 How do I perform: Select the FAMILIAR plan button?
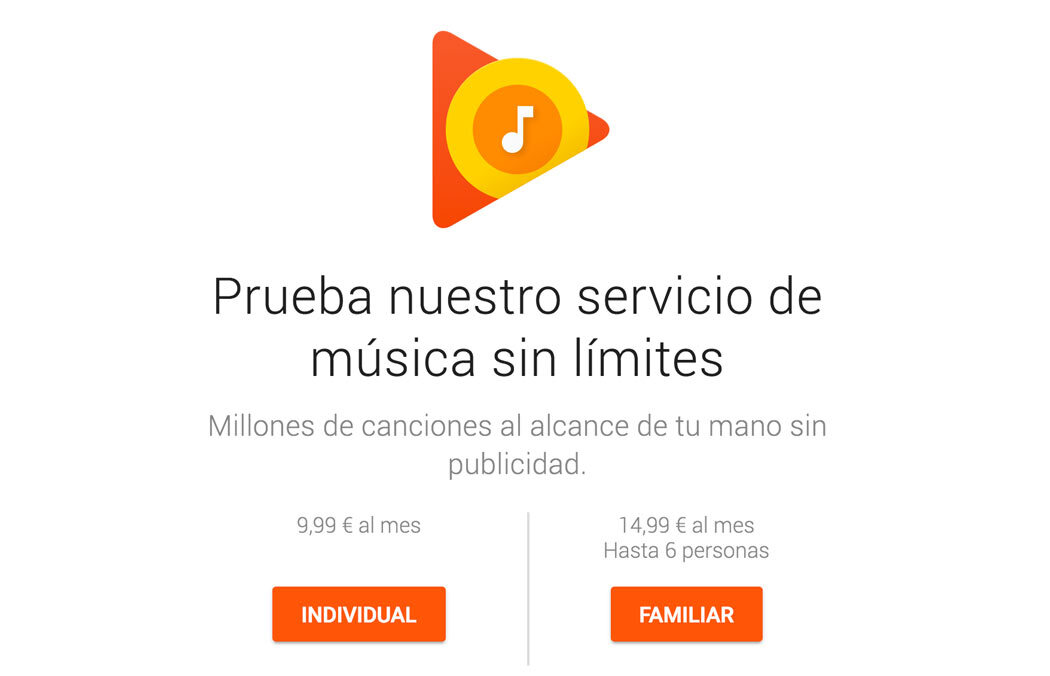pos(686,614)
